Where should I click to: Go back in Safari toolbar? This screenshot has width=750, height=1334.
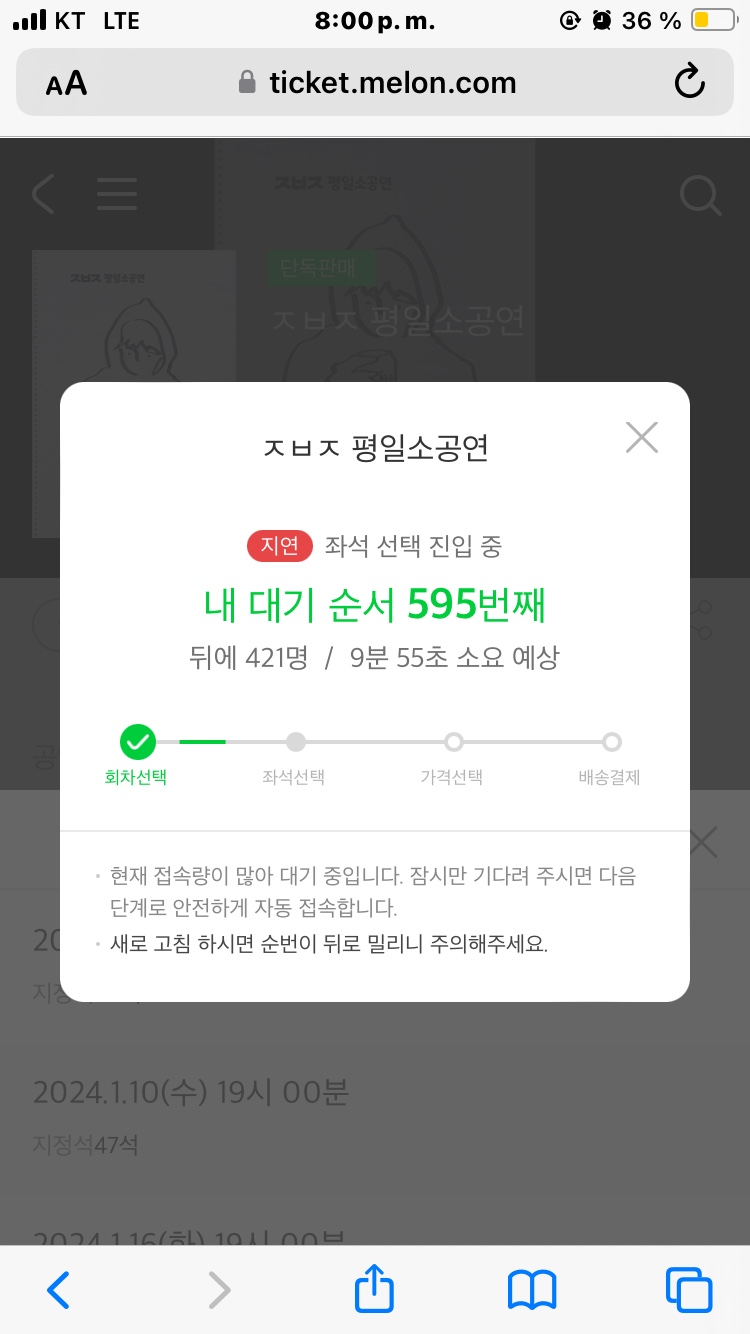click(x=59, y=1289)
